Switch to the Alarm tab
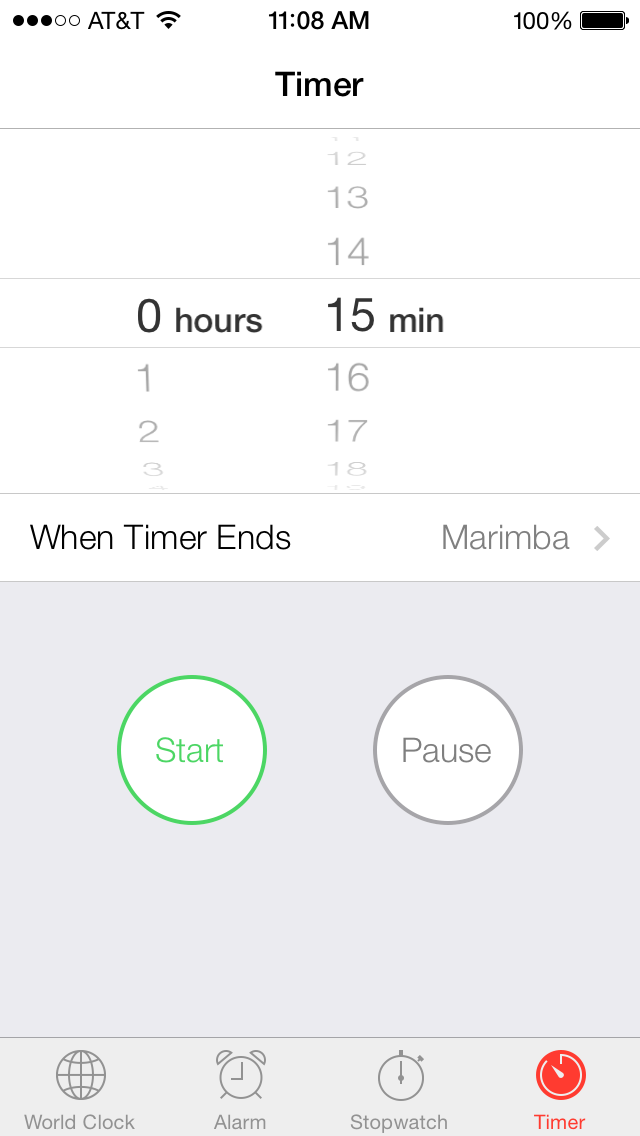Screen dimensions: 640x1136 pyautogui.click(x=240, y=1090)
